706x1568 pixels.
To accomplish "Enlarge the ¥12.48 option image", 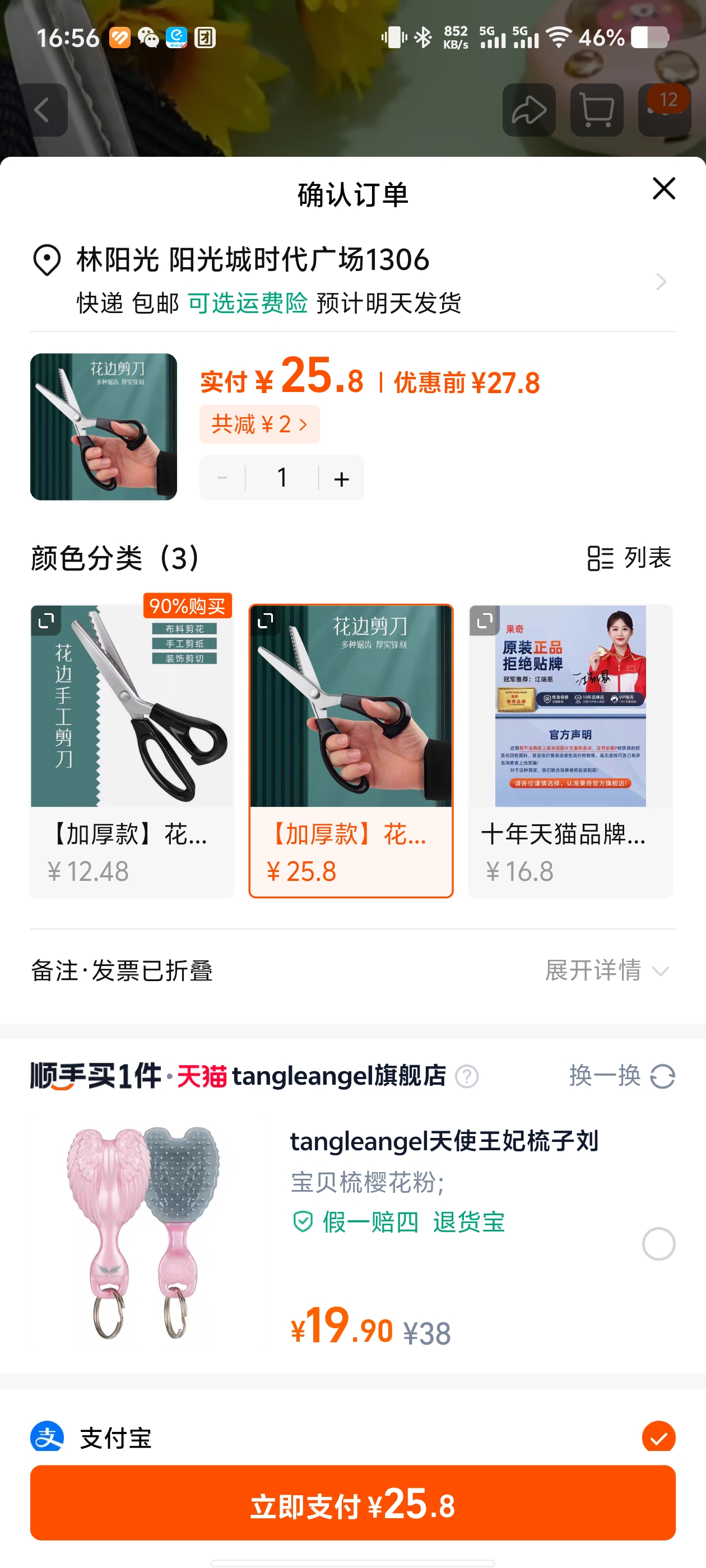I will (x=46, y=620).
